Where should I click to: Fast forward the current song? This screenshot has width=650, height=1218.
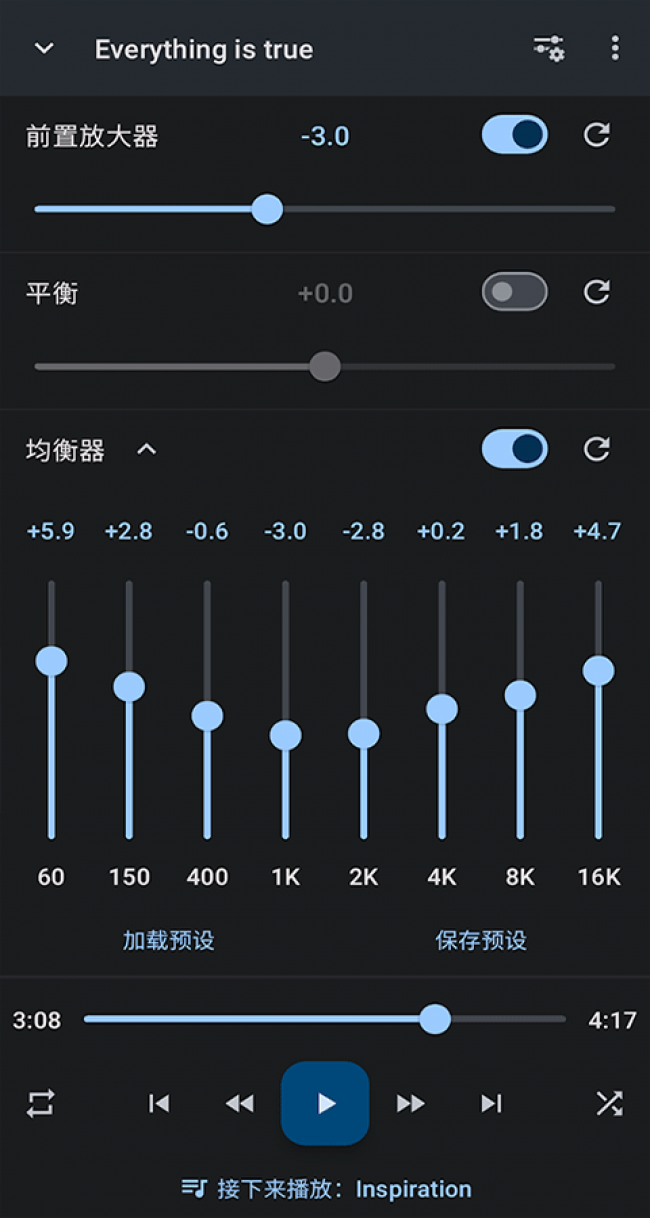tap(410, 1103)
